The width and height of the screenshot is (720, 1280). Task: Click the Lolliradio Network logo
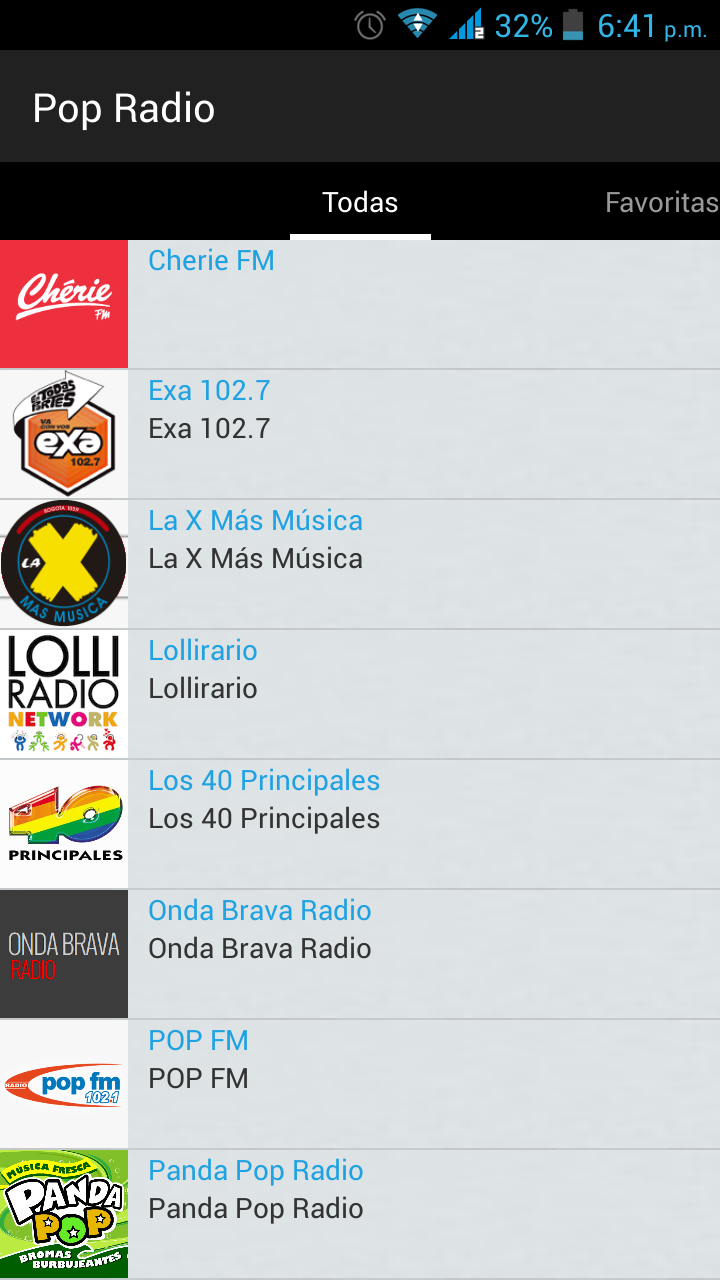(64, 693)
